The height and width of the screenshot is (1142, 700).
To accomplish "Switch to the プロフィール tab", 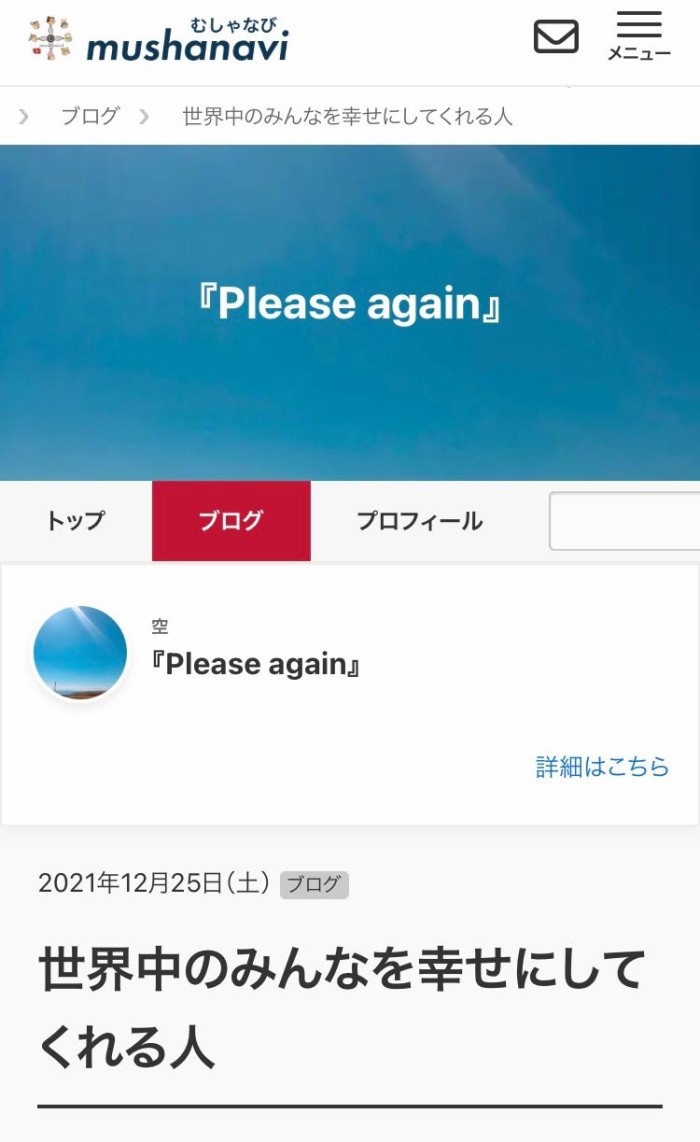I will 420,521.
